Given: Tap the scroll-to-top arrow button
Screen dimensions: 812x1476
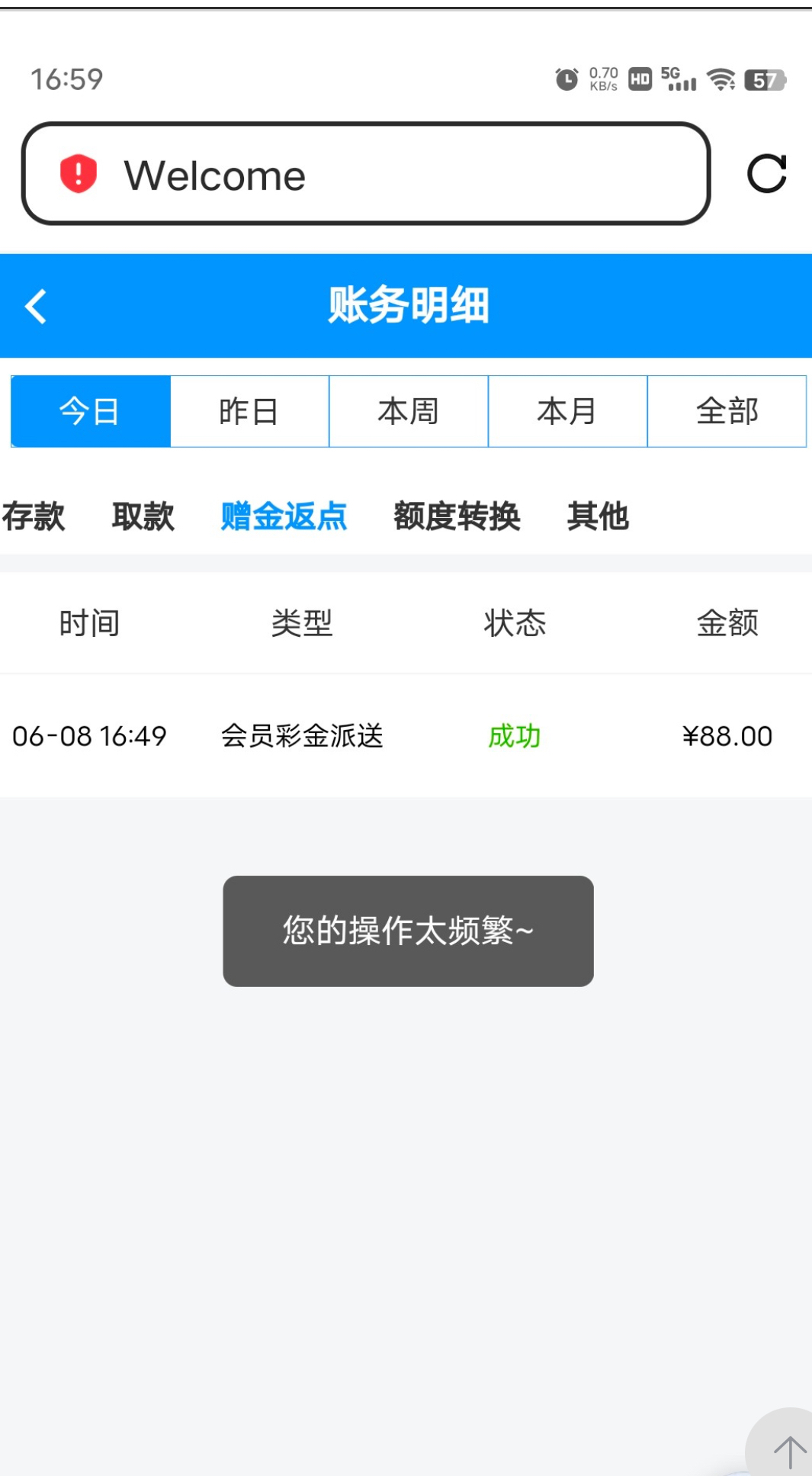Looking at the screenshot, I should click(788, 1449).
